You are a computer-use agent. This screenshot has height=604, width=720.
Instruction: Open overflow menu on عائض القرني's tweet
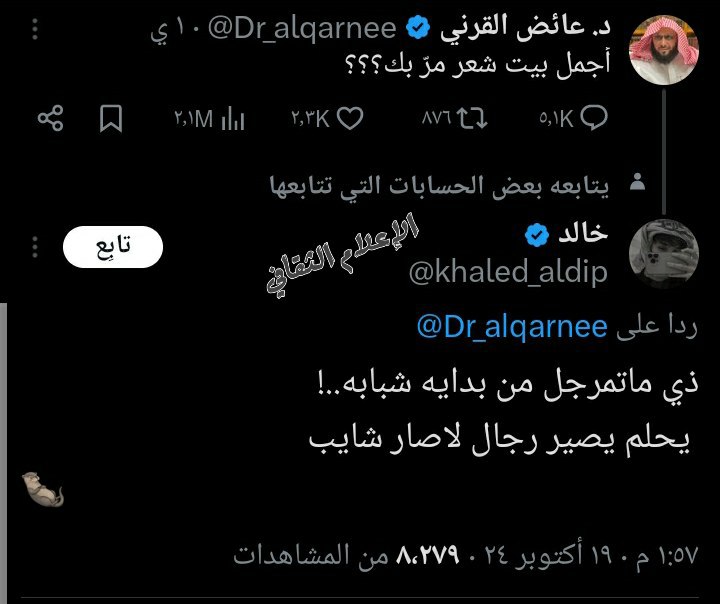36,31
